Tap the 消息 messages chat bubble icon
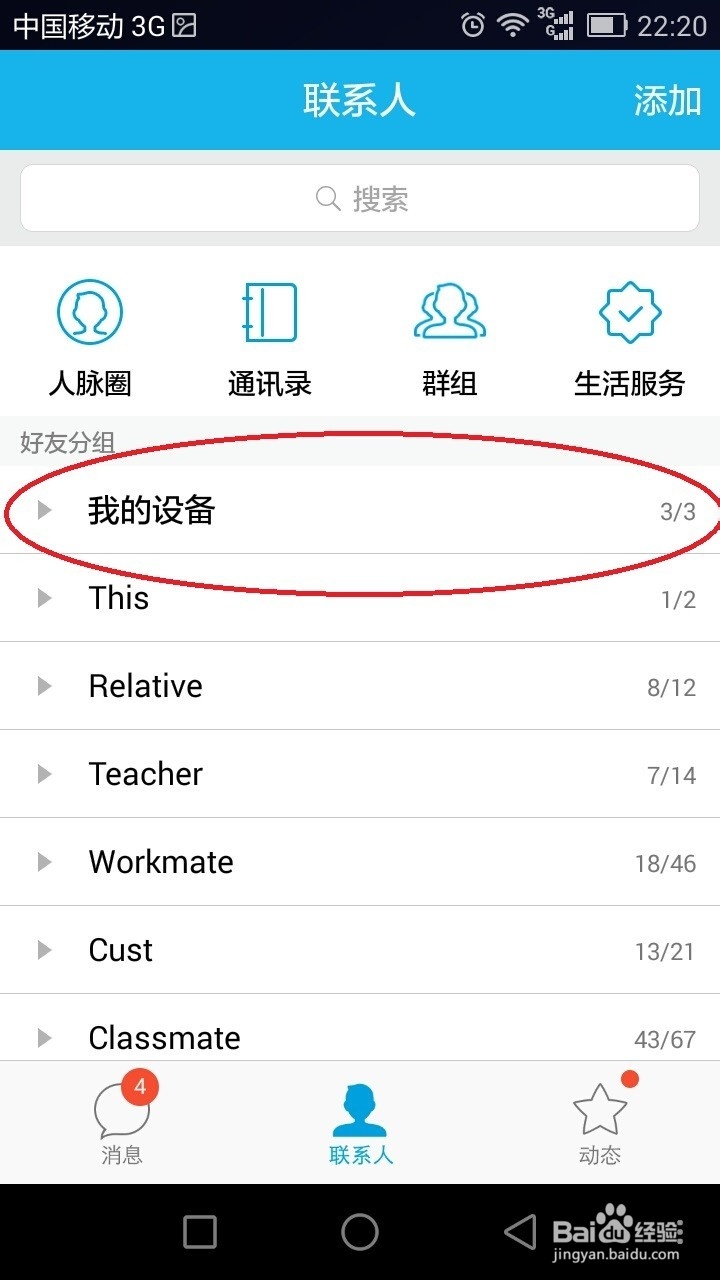The image size is (720, 1280). 120,1105
